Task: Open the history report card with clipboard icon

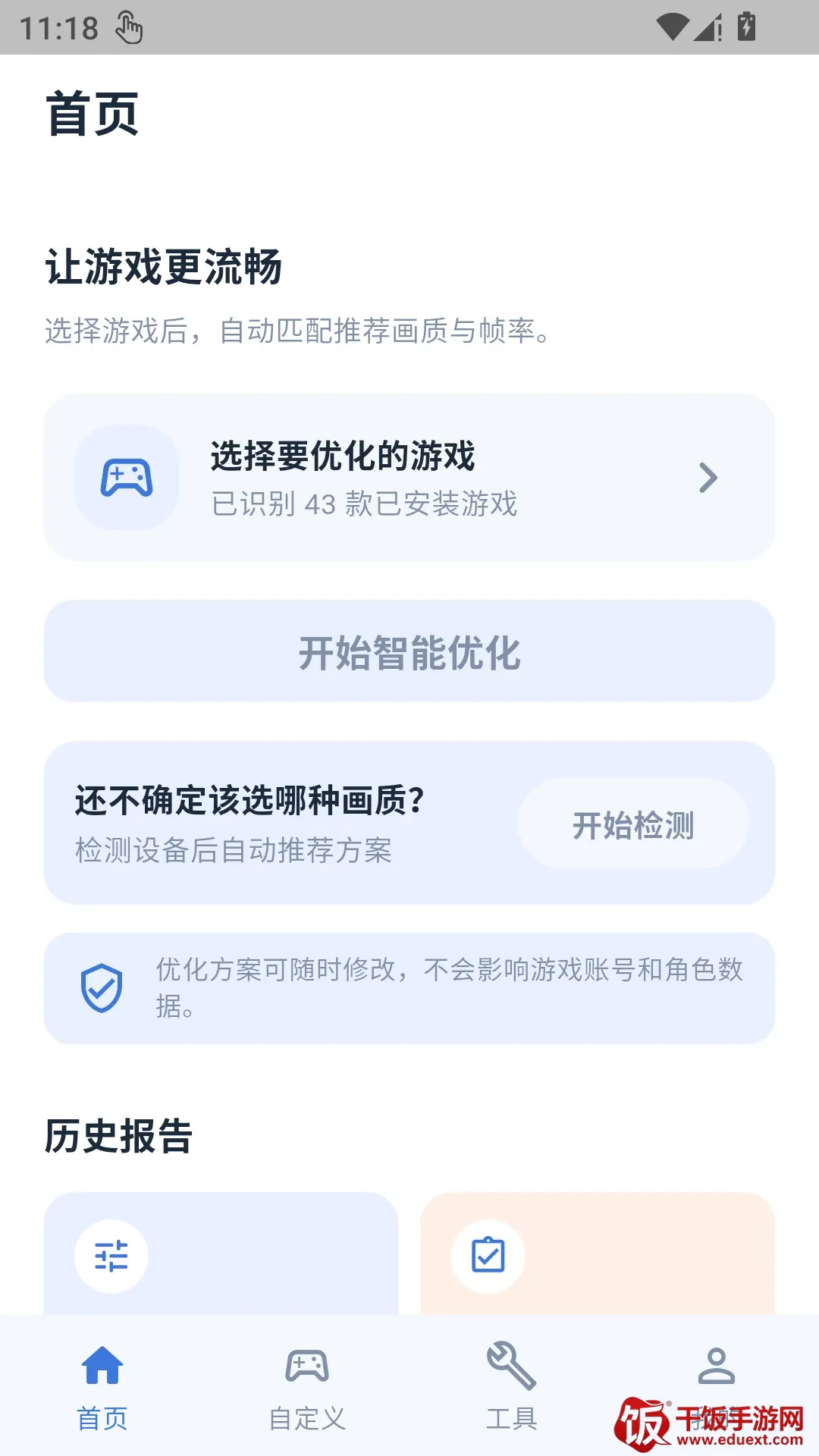Action: (598, 1254)
